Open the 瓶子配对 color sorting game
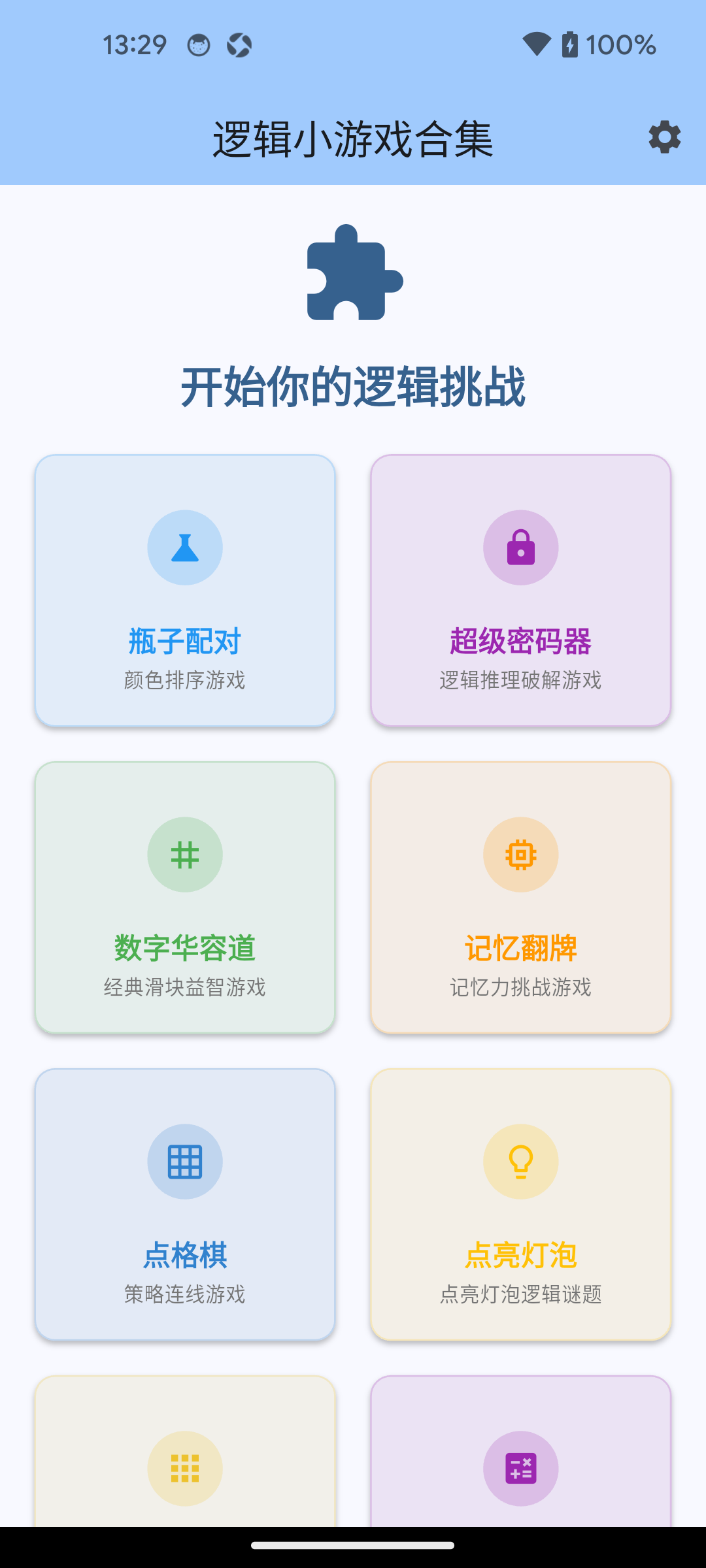Screen dimensions: 706x1568 tap(185, 588)
